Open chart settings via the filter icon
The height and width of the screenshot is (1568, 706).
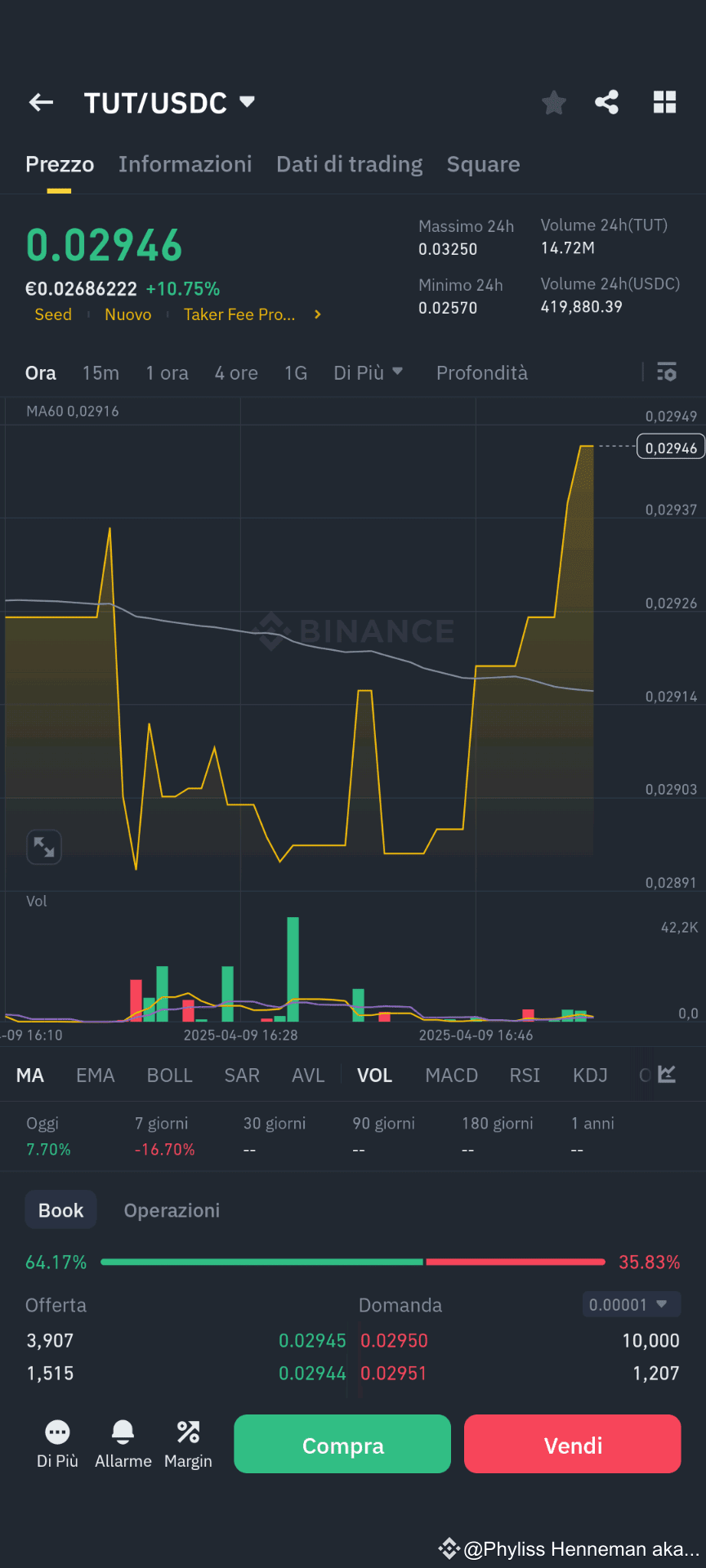[x=668, y=372]
